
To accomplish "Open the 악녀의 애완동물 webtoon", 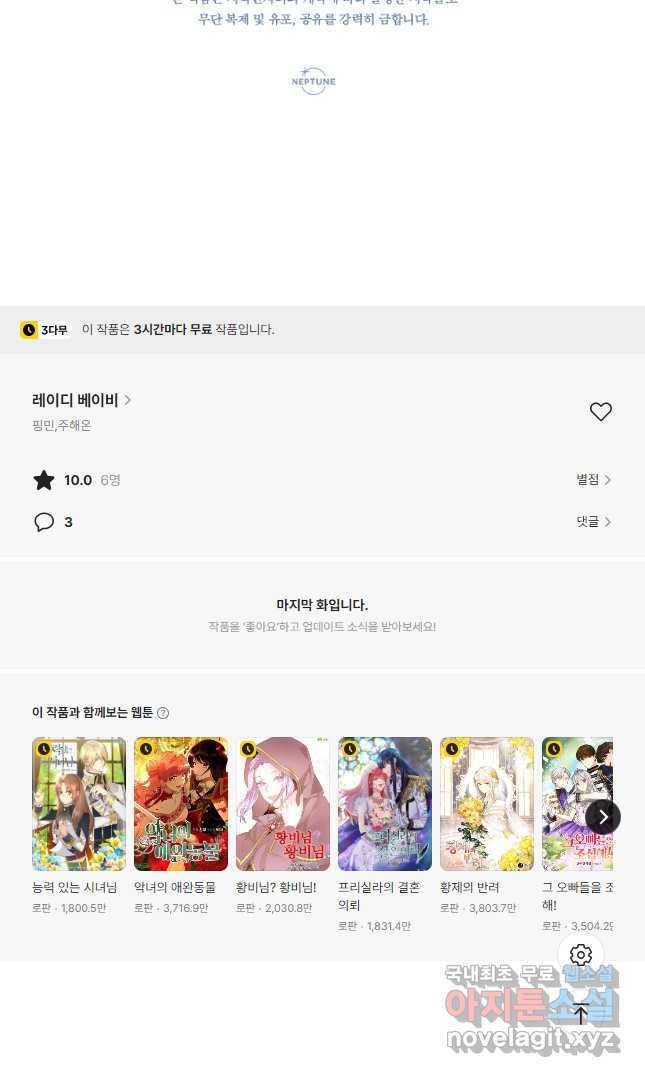I will pyautogui.click(x=181, y=804).
